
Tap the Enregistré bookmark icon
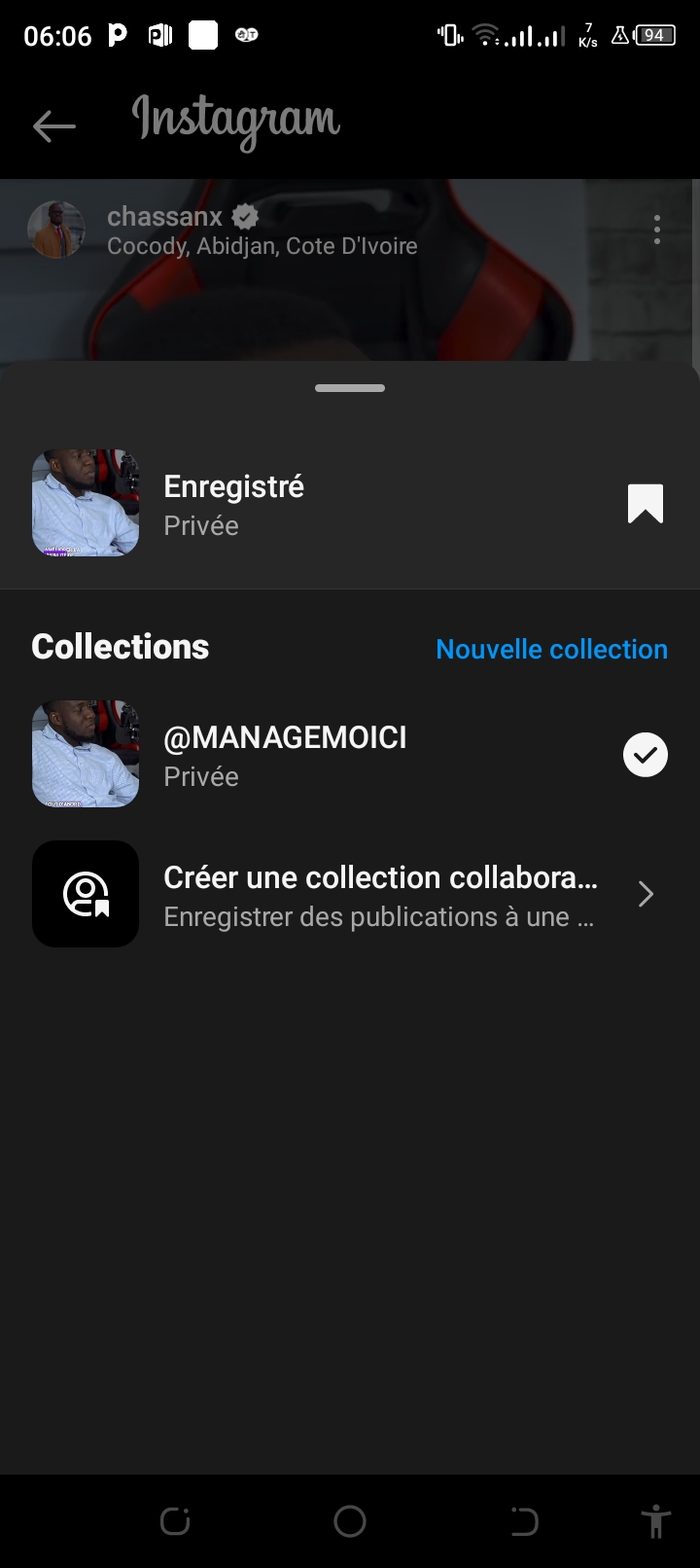point(645,504)
